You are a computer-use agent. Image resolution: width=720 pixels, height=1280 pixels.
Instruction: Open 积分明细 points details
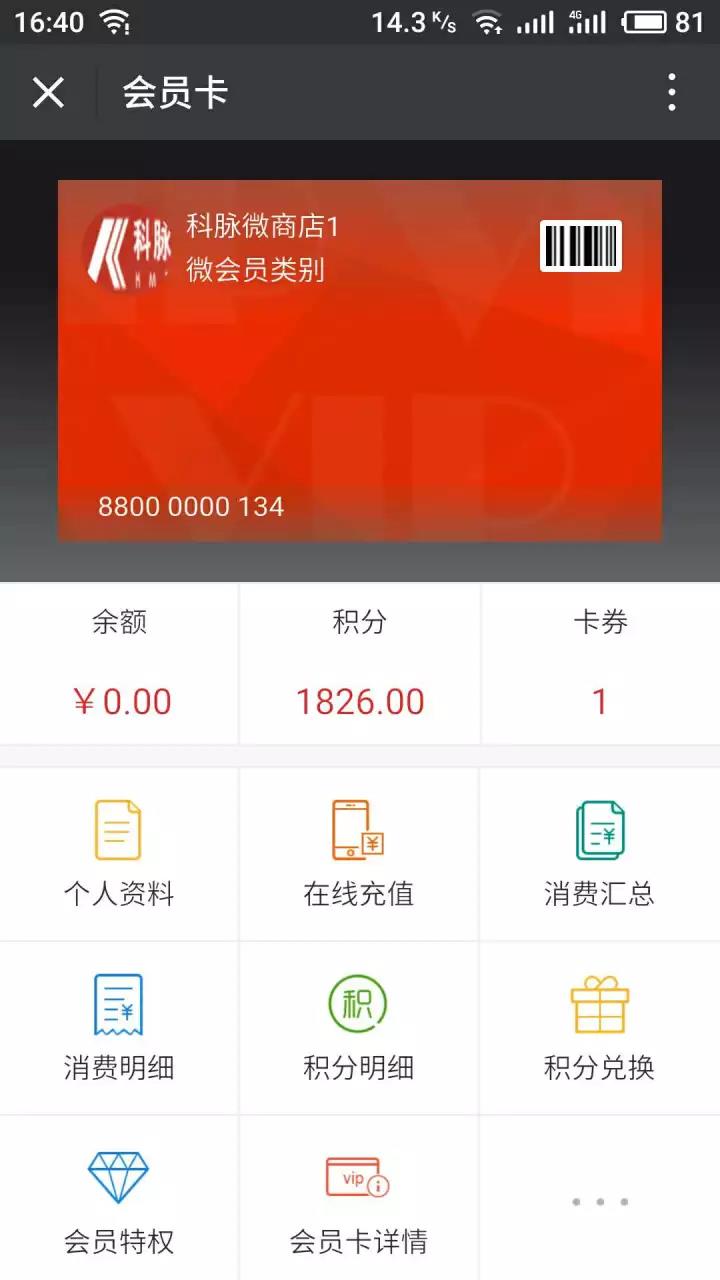(360, 1028)
